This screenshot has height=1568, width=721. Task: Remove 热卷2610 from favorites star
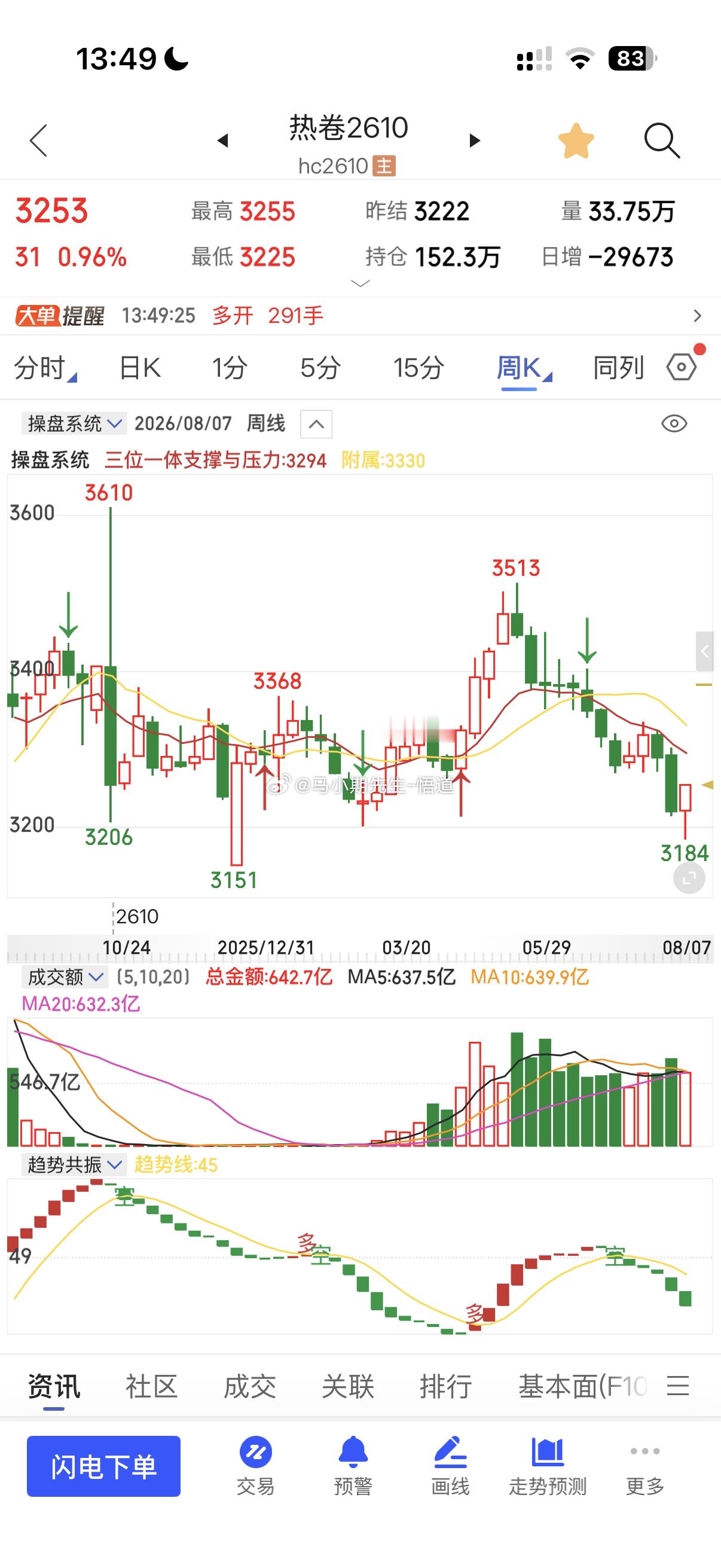[576, 141]
